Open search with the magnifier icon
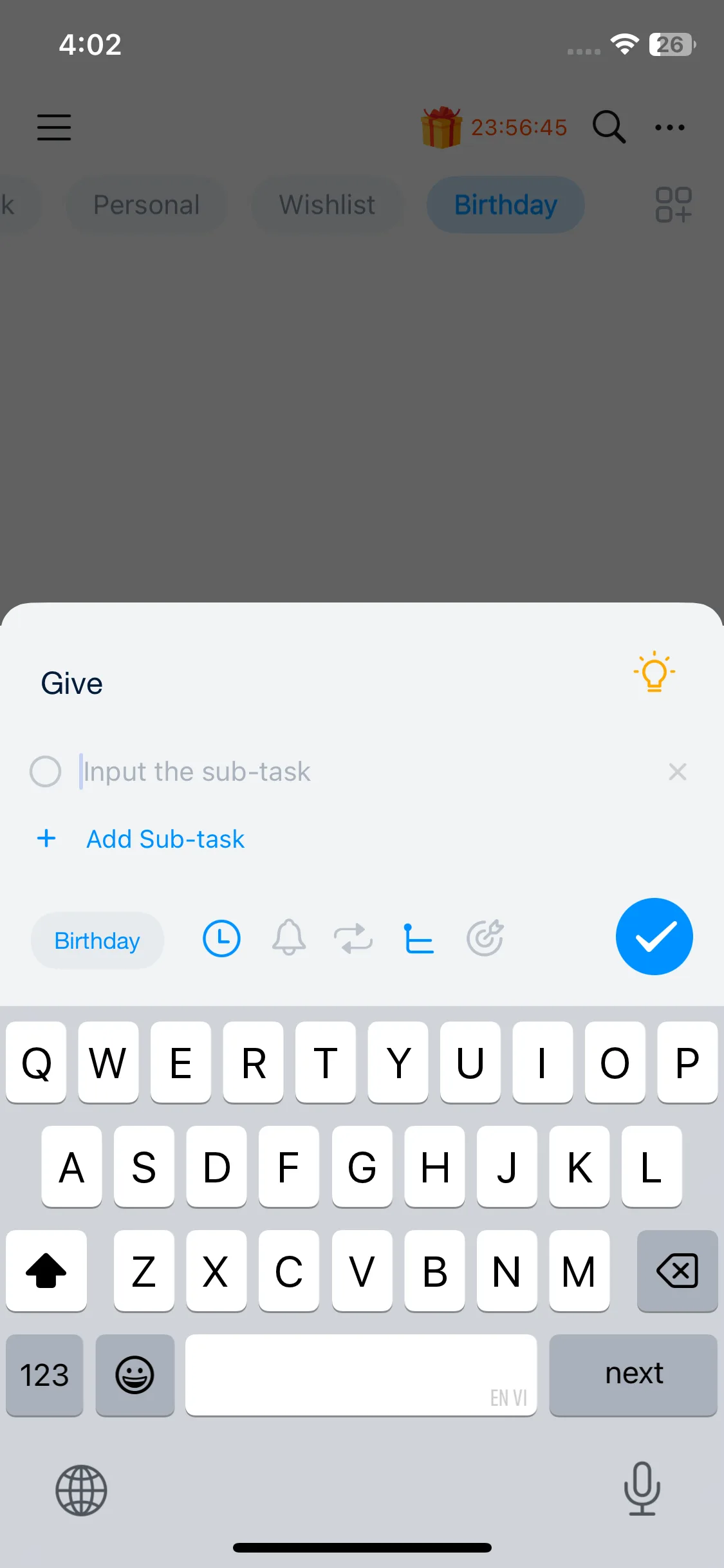 click(x=608, y=127)
